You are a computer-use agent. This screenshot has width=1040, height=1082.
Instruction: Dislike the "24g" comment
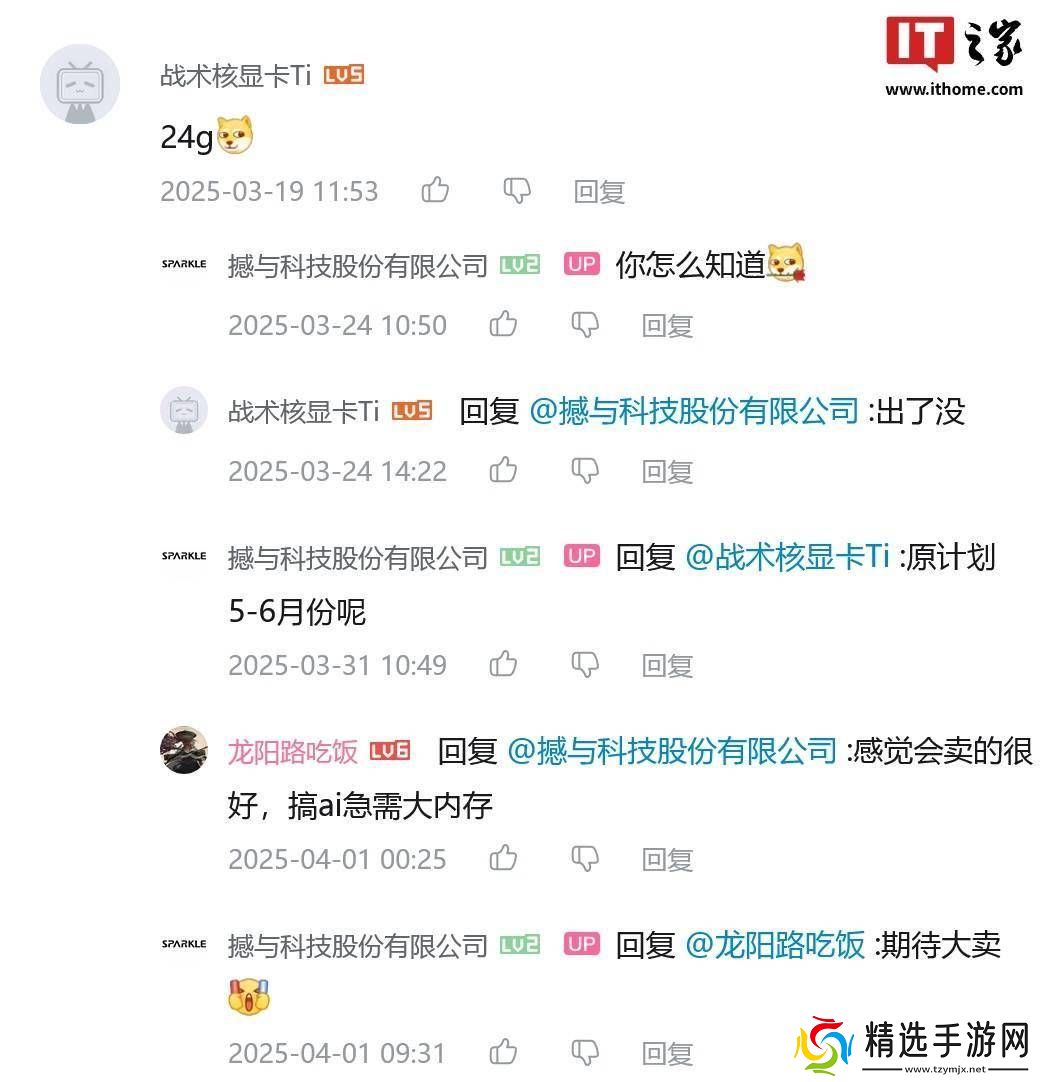coord(517,190)
